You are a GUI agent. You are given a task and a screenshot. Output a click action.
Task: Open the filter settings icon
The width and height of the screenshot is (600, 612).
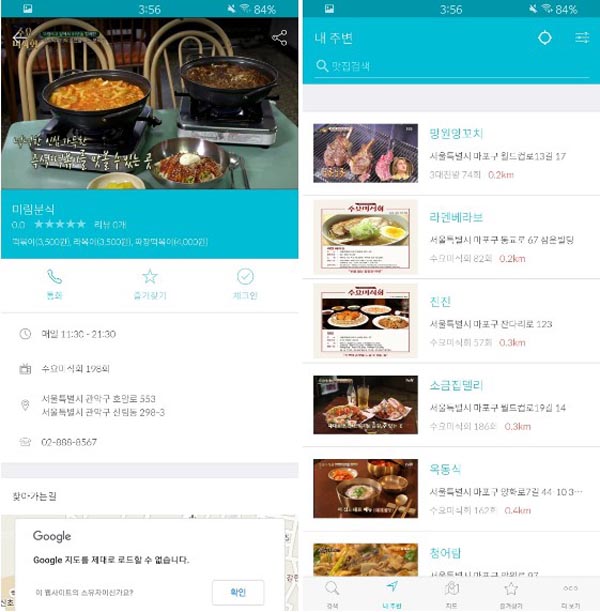coord(582,38)
